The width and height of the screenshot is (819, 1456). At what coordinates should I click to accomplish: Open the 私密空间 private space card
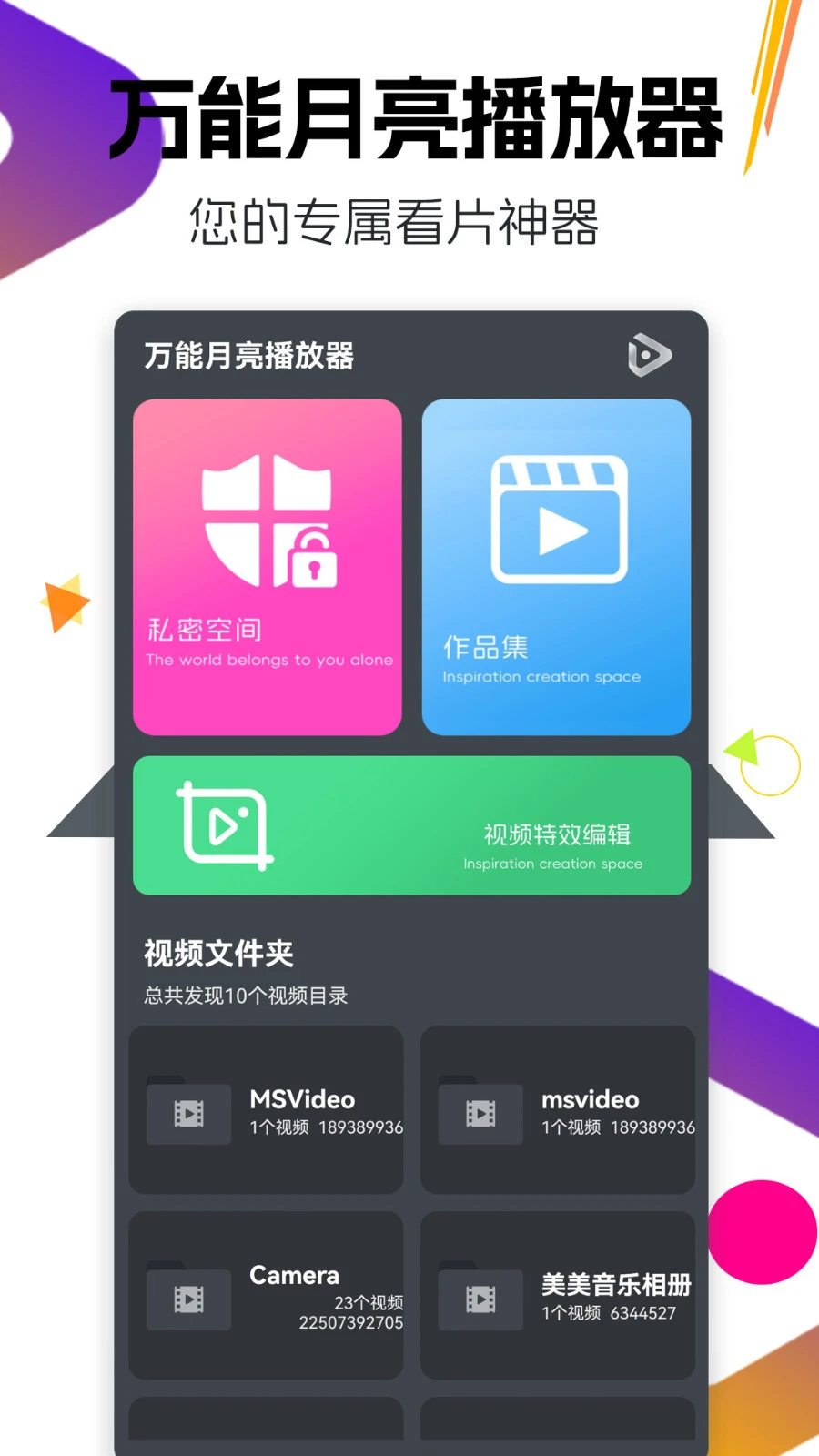click(x=266, y=564)
